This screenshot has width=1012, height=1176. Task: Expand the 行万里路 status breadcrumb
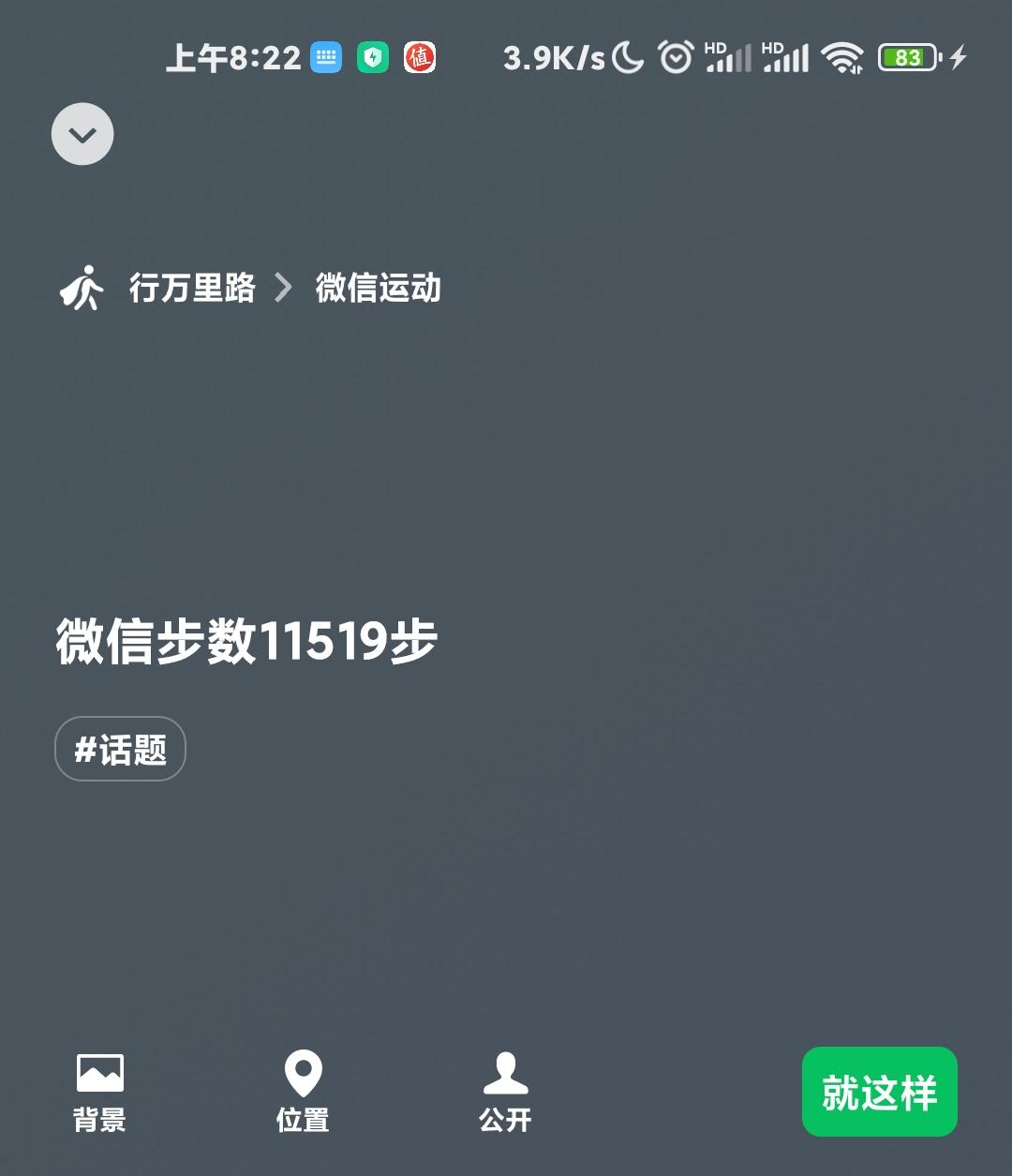tap(194, 289)
